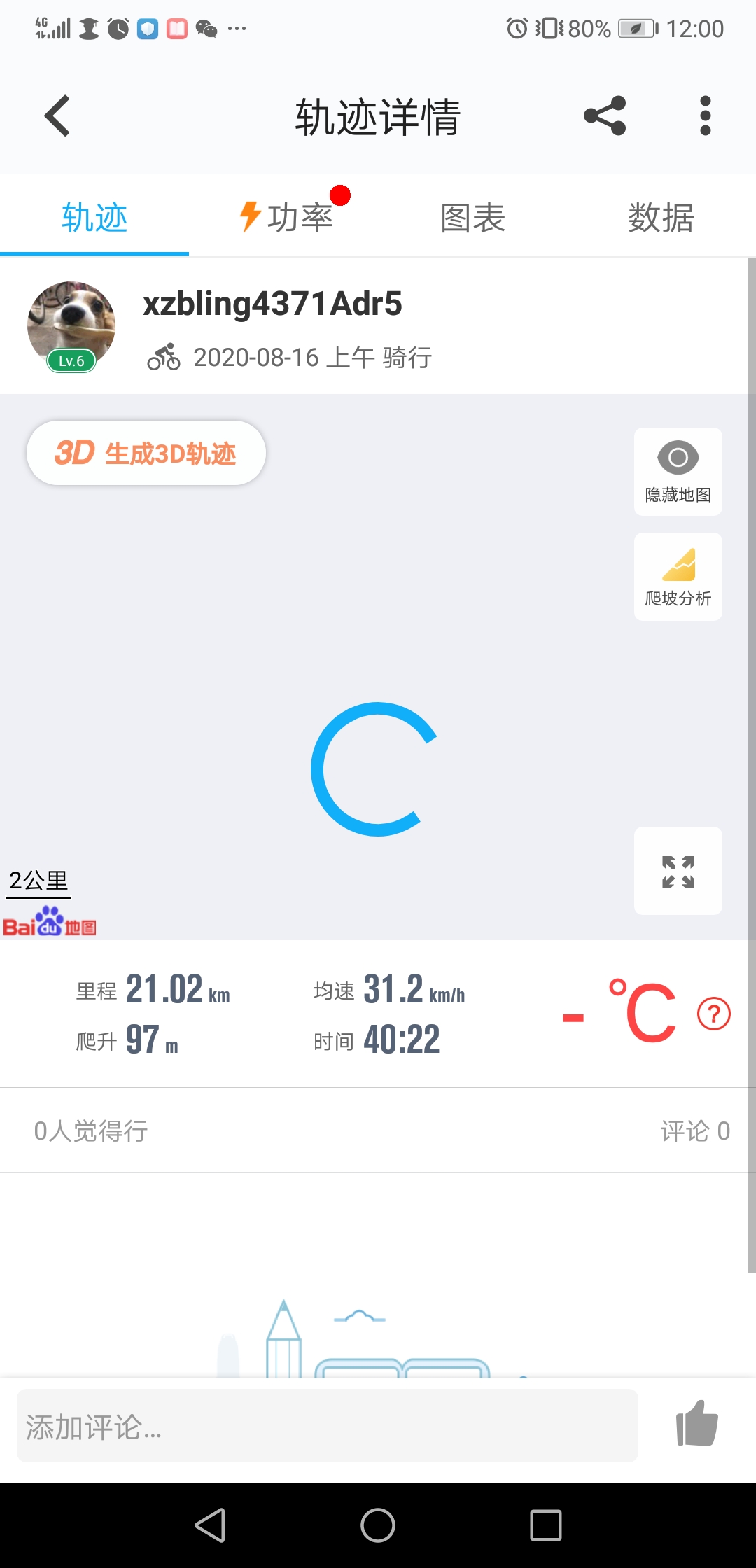
Task: View 评论 0 comments
Action: [x=694, y=1130]
